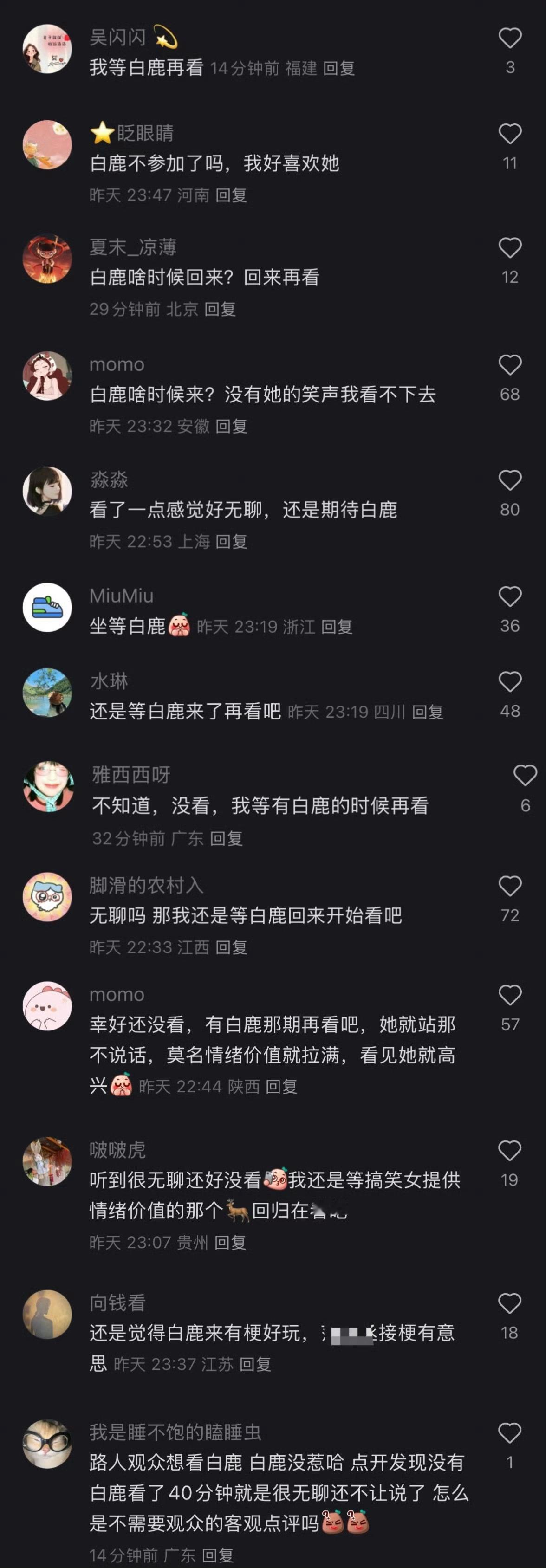Like 啵啵虎's comment
The height and width of the screenshot is (1568, 546).
point(509,1151)
